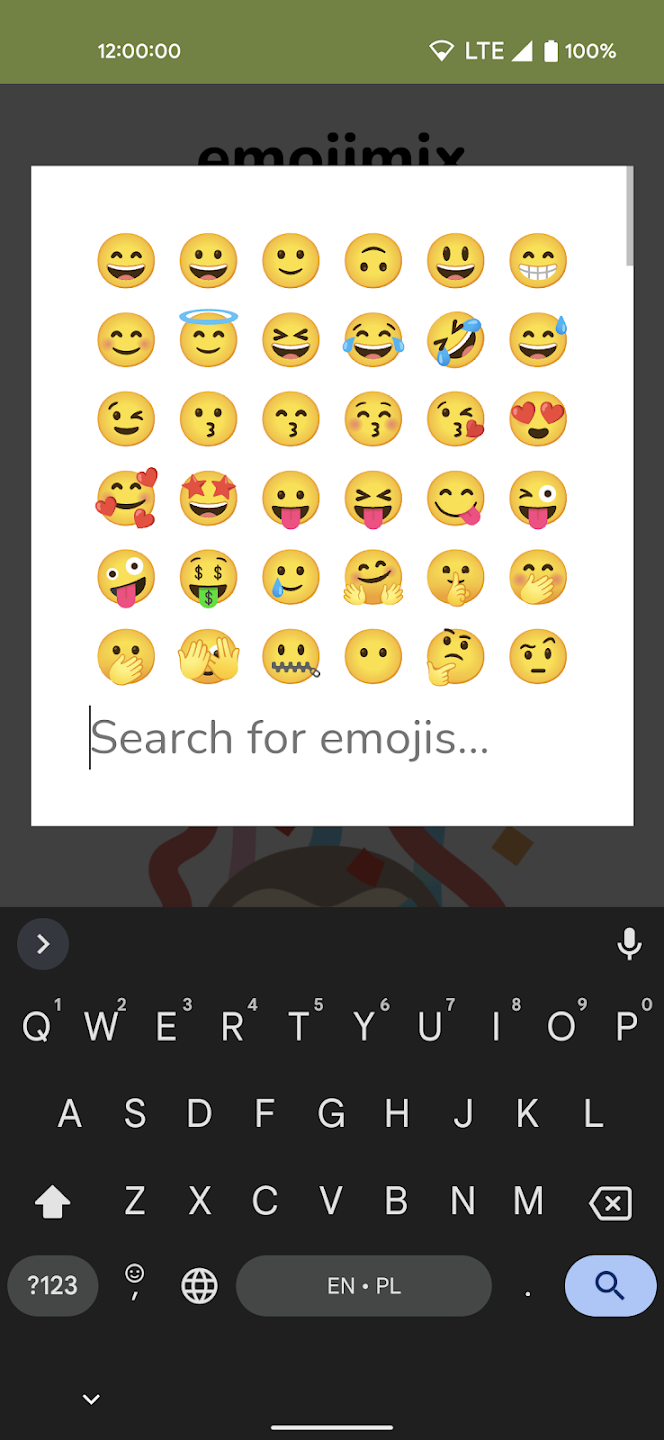The height and width of the screenshot is (1440, 664).
Task: Choose the money-mouth face emoji
Action: coord(208,578)
